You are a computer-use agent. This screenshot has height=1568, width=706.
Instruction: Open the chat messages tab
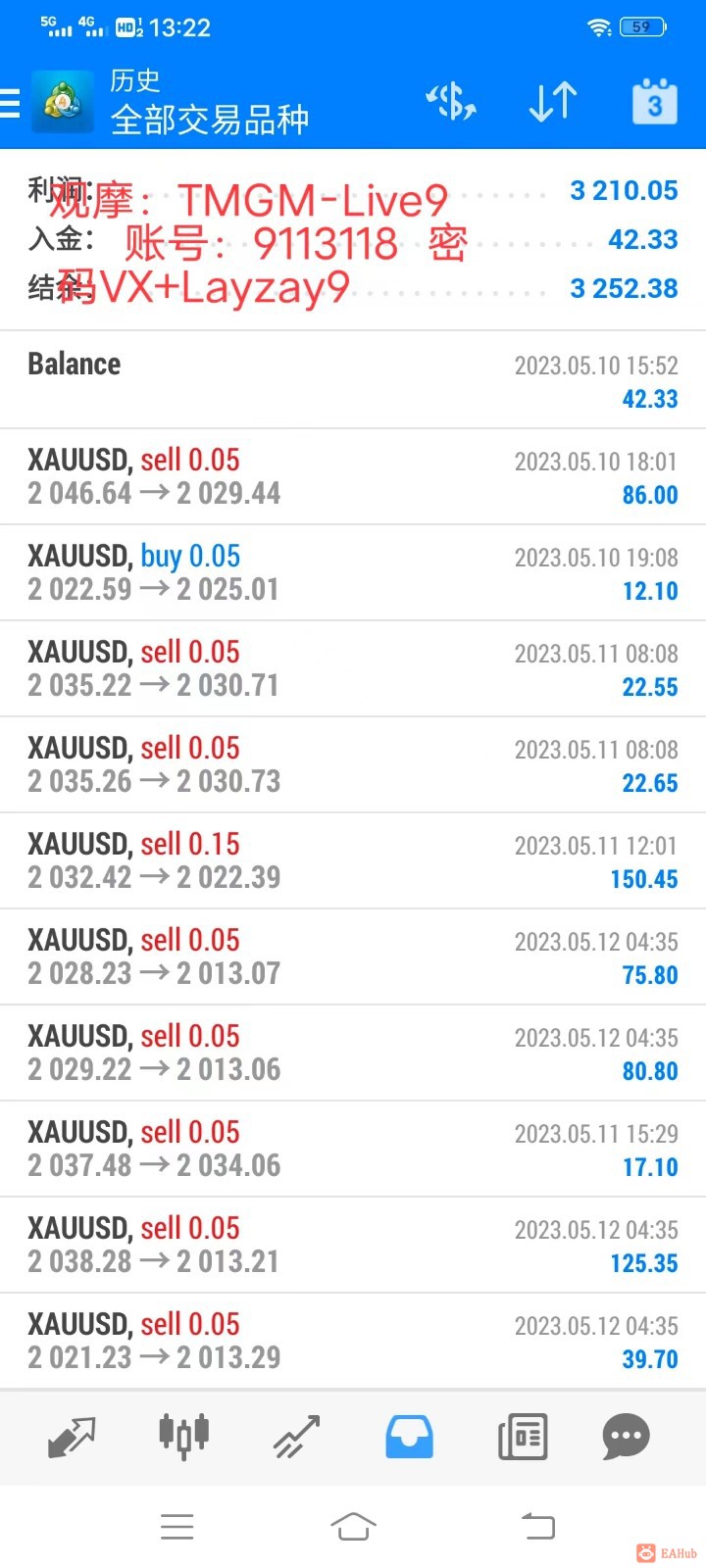(x=626, y=1437)
